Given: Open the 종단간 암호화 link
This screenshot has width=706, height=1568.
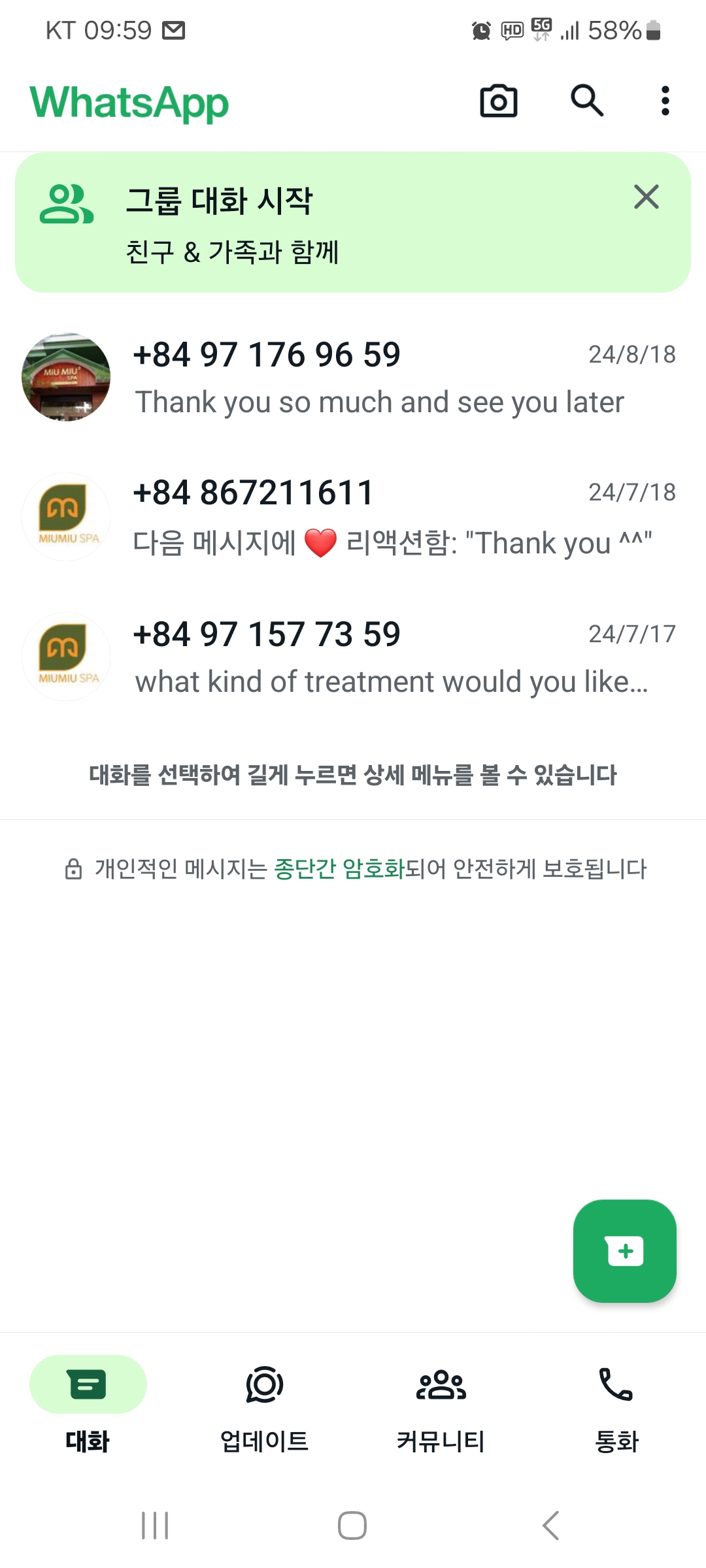Looking at the screenshot, I should coord(339,869).
